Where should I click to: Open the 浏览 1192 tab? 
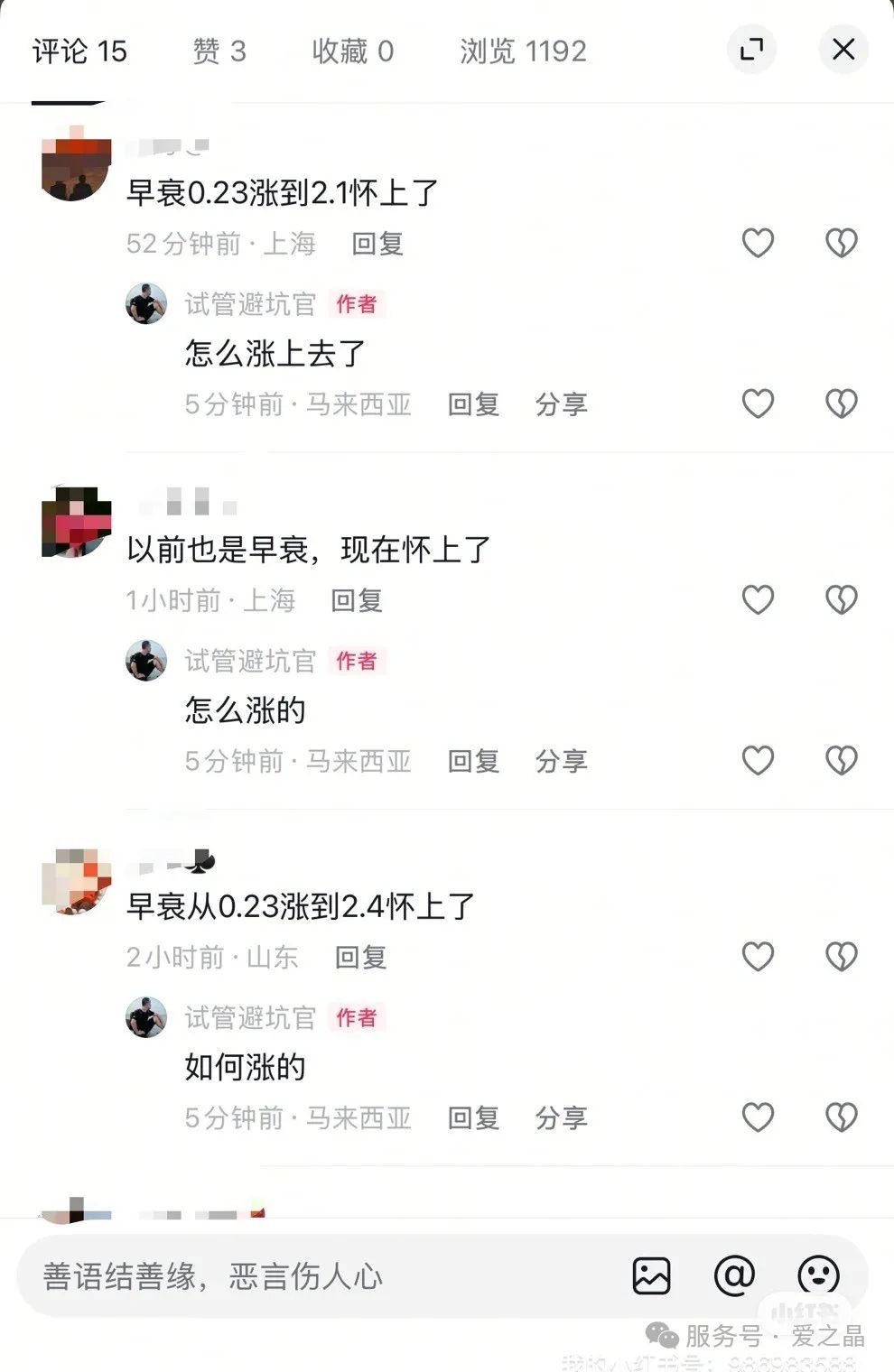pyautogui.click(x=523, y=51)
